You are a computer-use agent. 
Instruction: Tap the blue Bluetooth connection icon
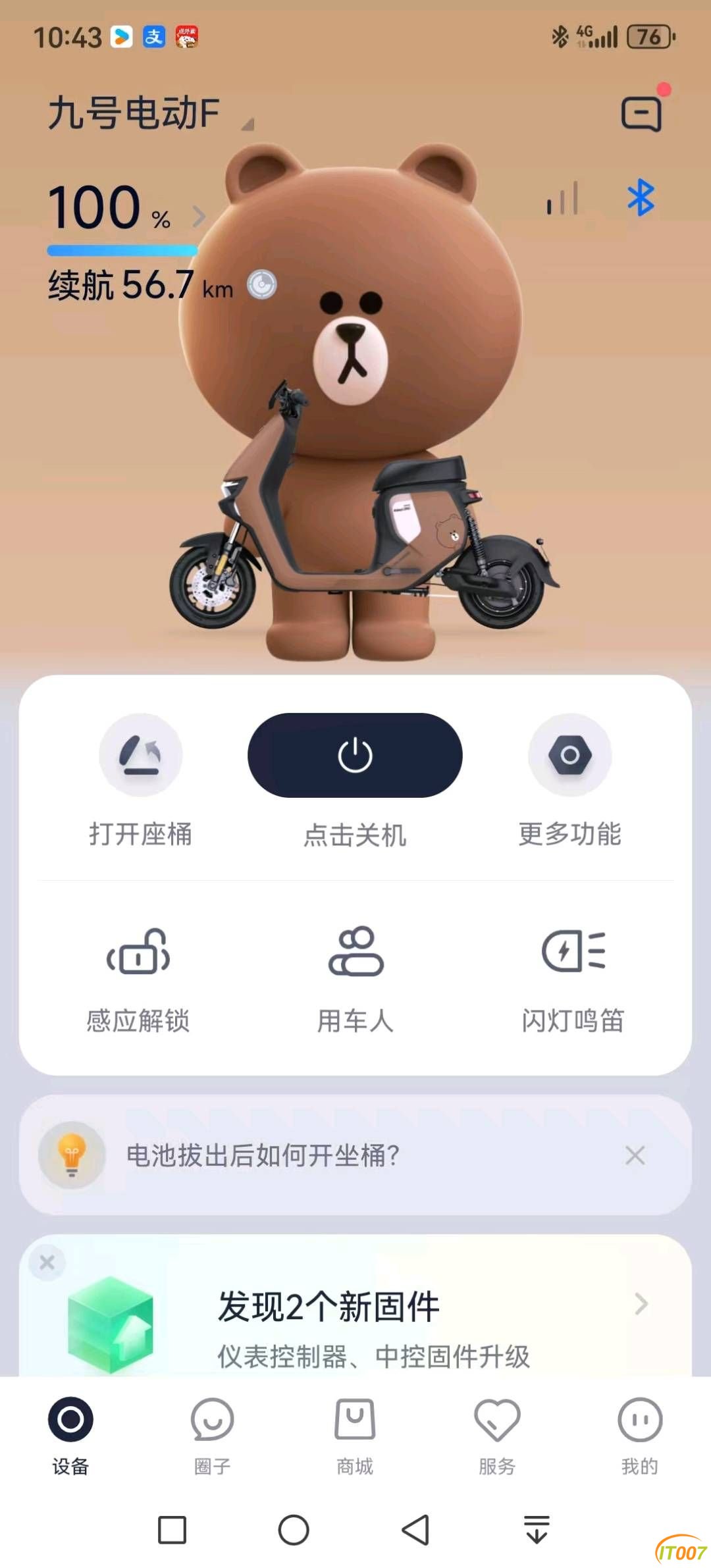point(640,198)
